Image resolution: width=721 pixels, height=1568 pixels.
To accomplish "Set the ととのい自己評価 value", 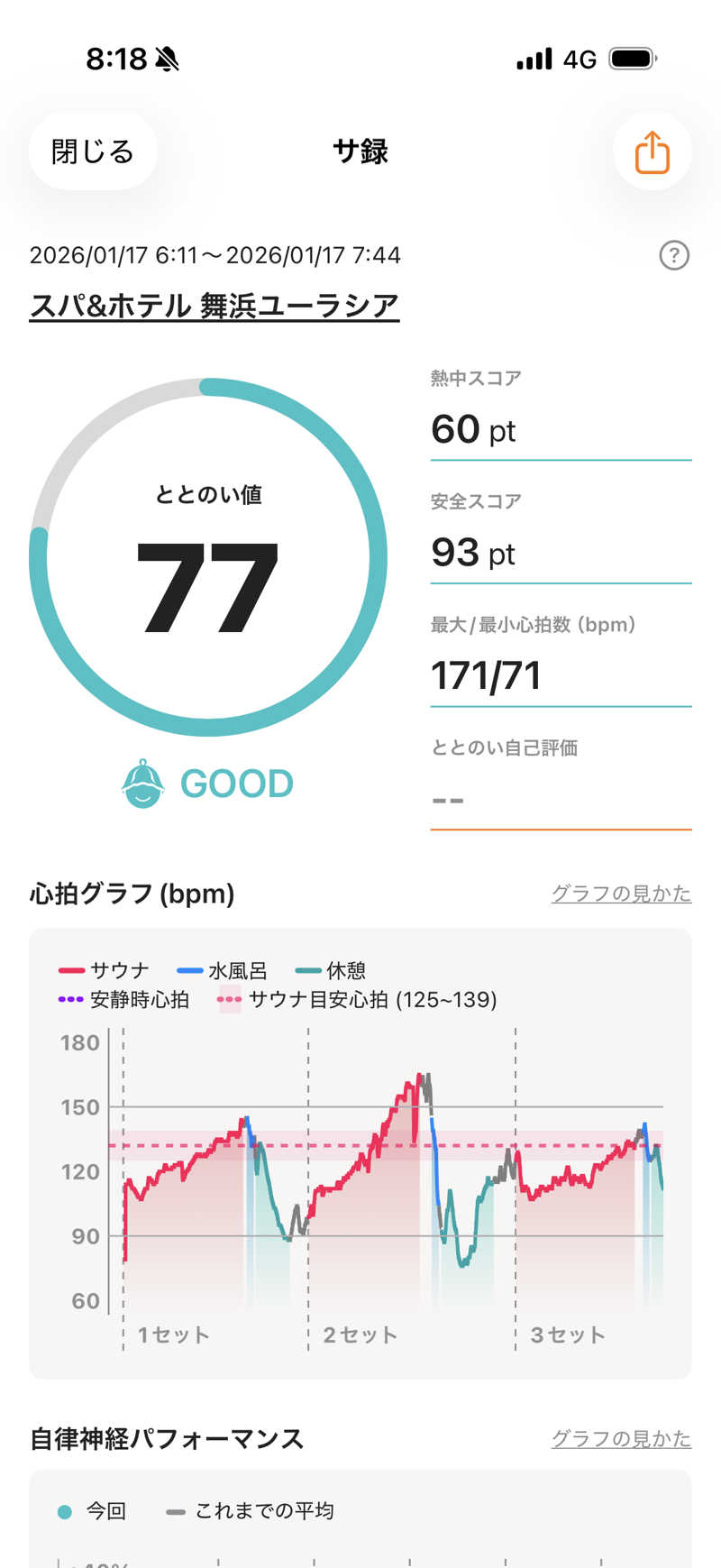I will click(x=560, y=799).
